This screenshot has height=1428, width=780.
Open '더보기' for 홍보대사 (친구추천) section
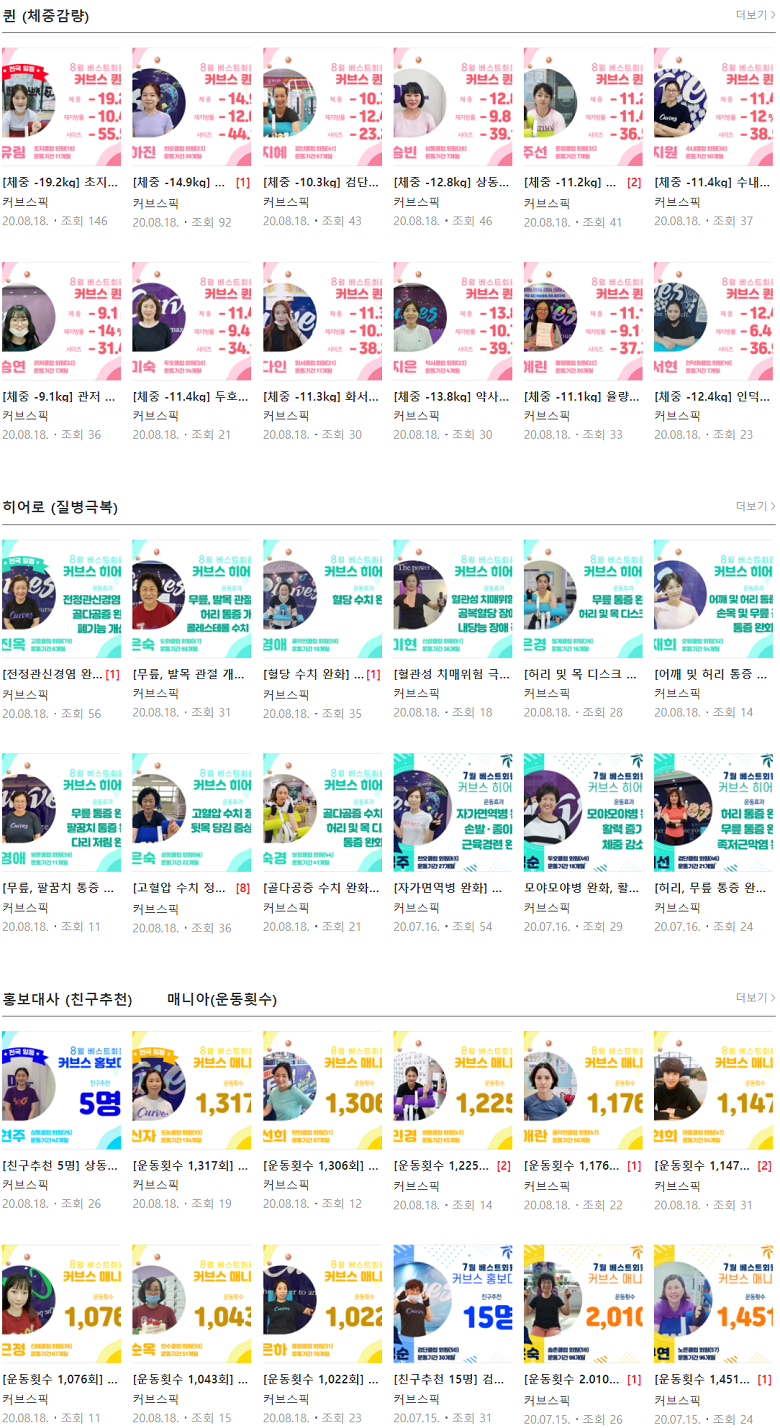pyautogui.click(x=754, y=998)
